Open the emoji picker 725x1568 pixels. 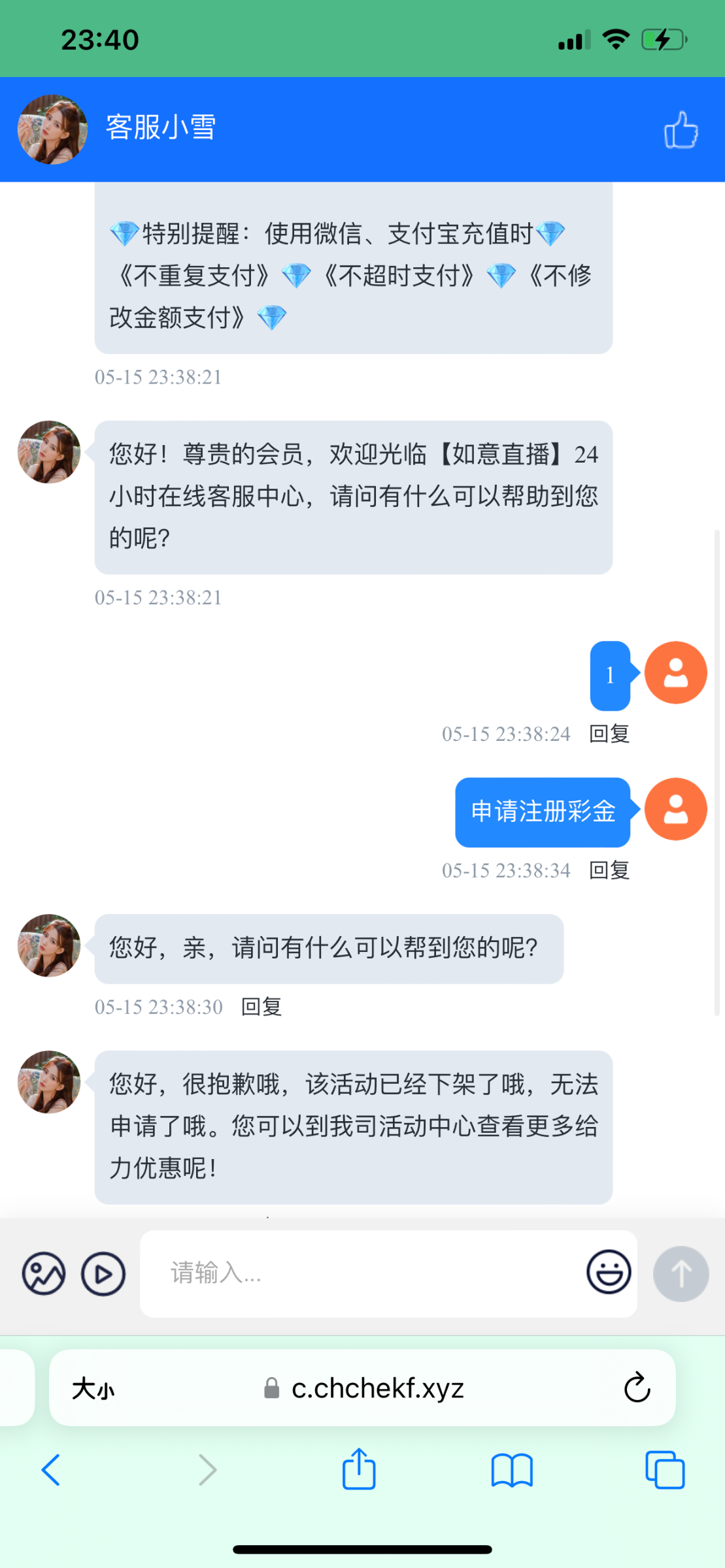click(x=609, y=1272)
